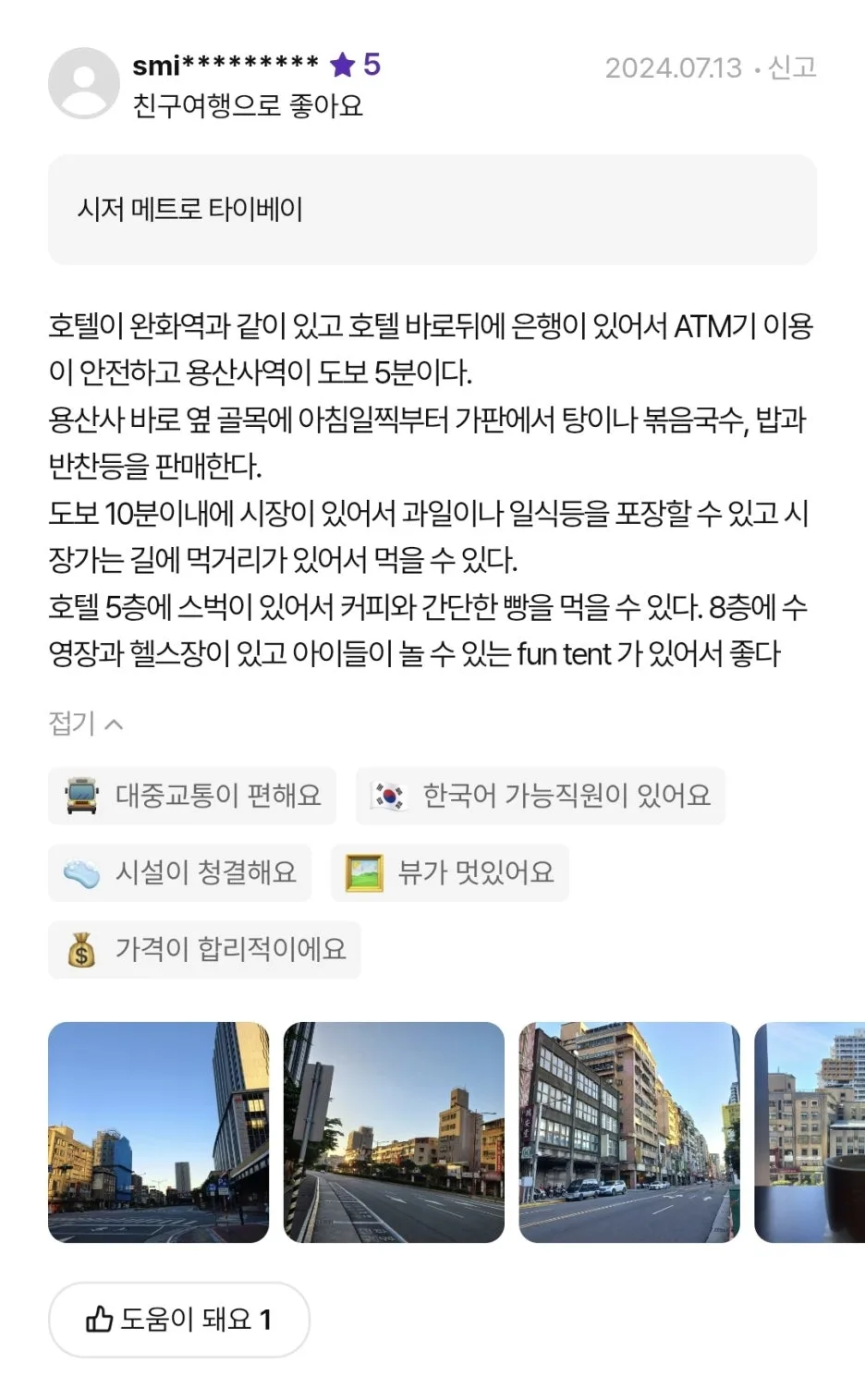Viewport: 865px width, 1400px height.
Task: Open reviewer smi's profile avatar
Action: (x=84, y=83)
